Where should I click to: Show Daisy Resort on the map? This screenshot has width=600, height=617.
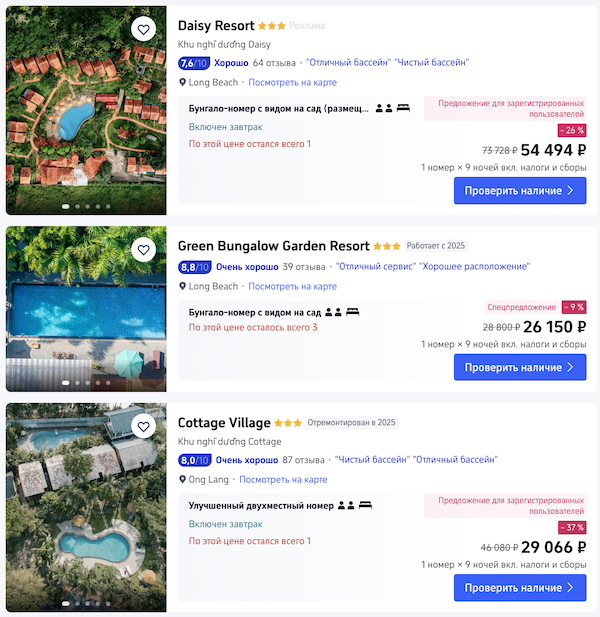(292, 83)
